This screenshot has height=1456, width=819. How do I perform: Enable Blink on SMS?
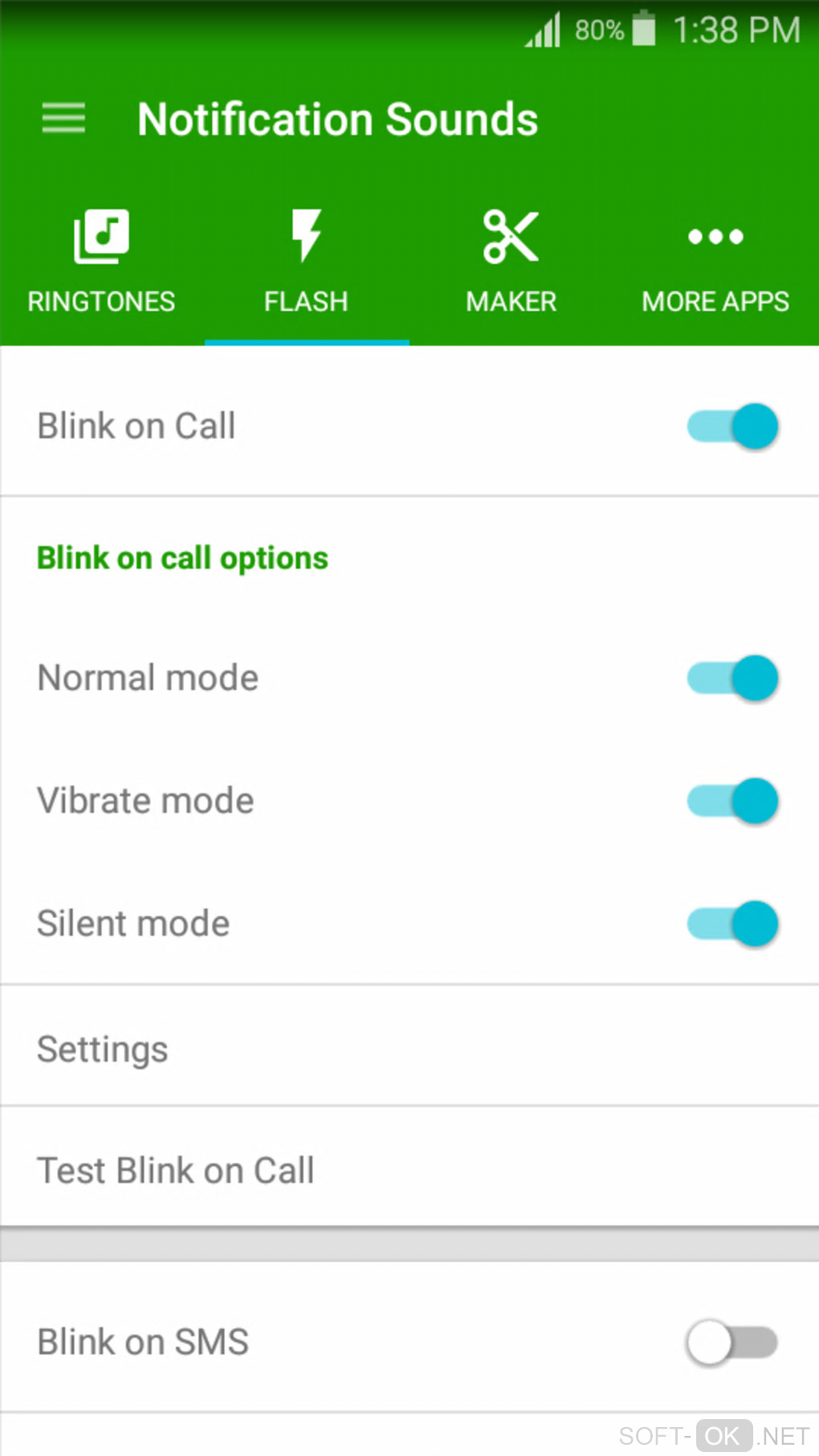(732, 1343)
